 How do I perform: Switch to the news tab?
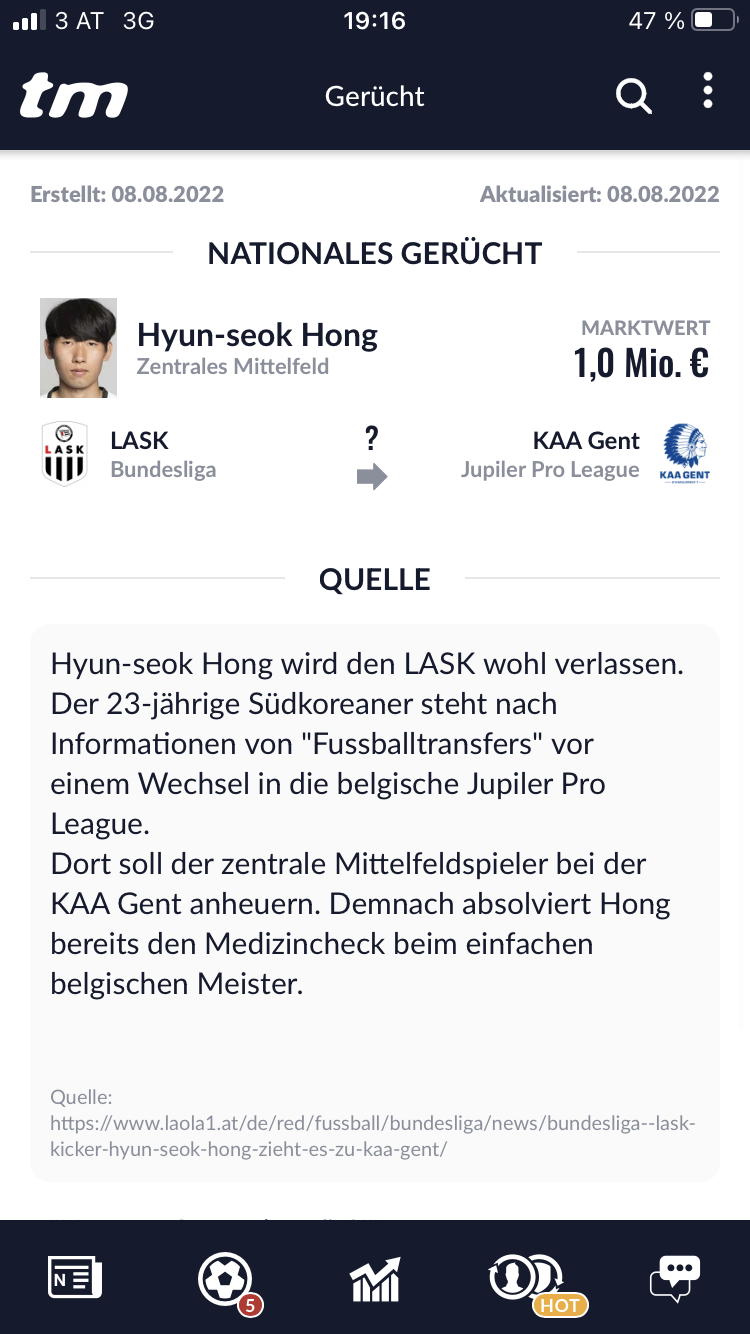tap(75, 1276)
